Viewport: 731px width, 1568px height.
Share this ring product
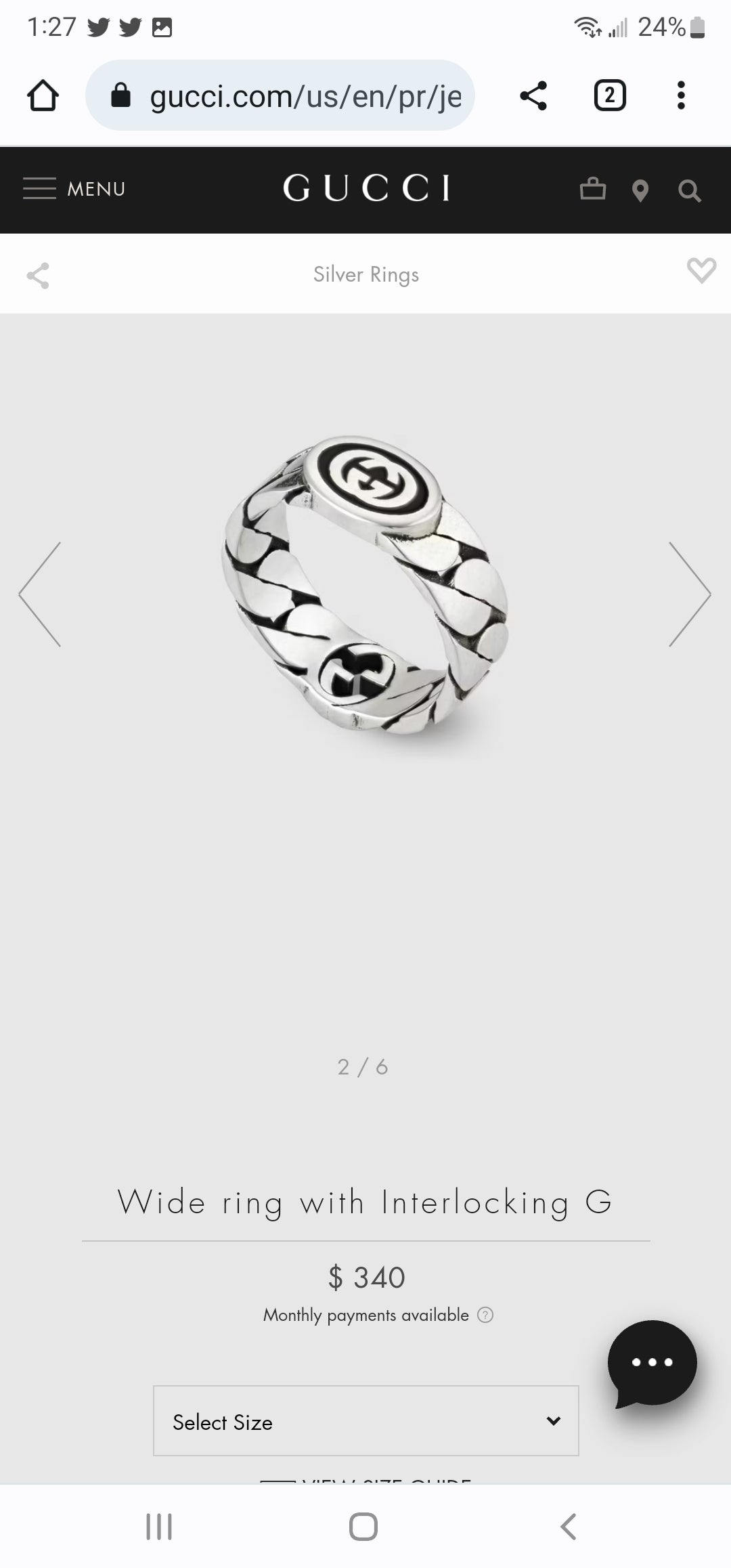point(38,276)
